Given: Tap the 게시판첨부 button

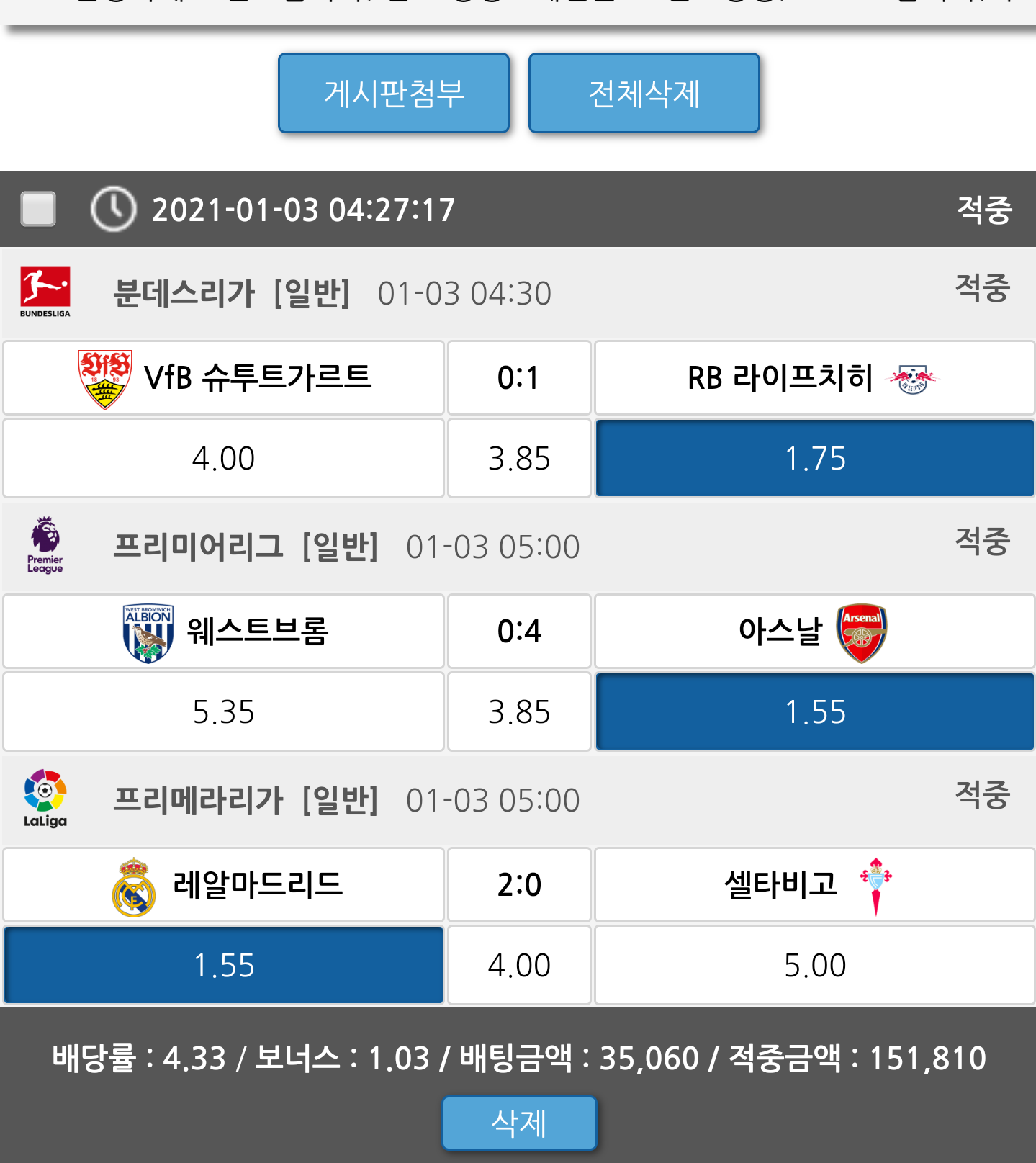Looking at the screenshot, I should 394,93.
